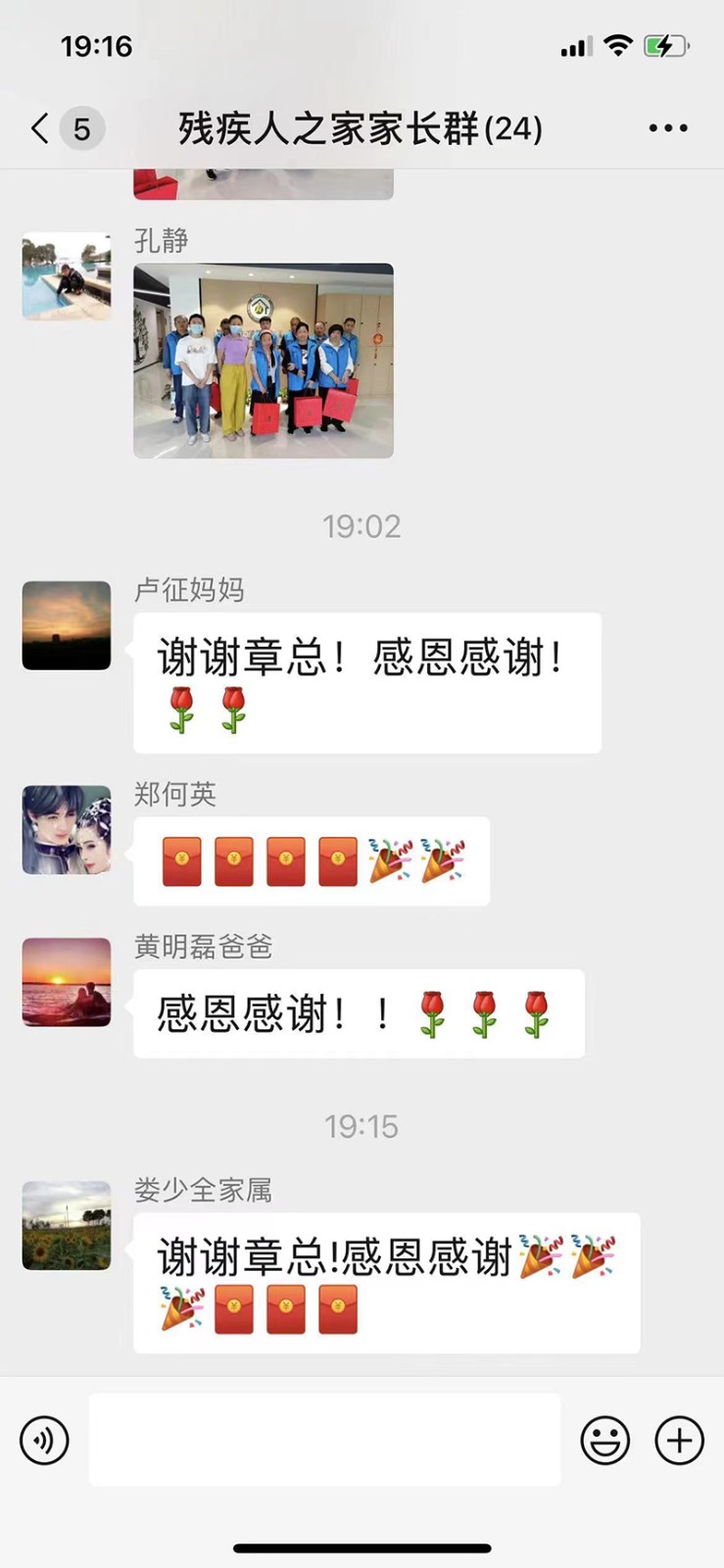Open the emoji sticker panel
Viewport: 724px width, 1568px height.
click(x=605, y=1441)
